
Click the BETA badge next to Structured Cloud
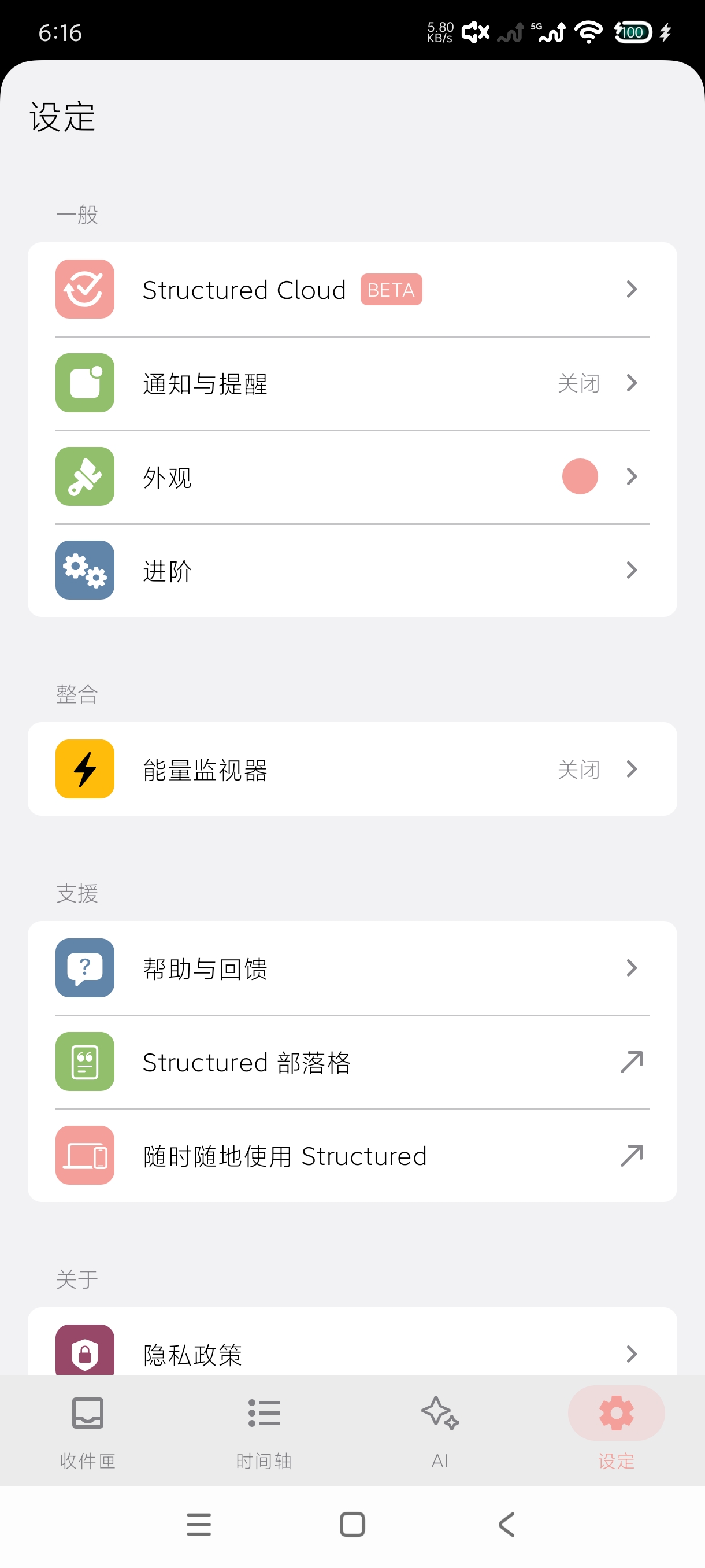[391, 290]
